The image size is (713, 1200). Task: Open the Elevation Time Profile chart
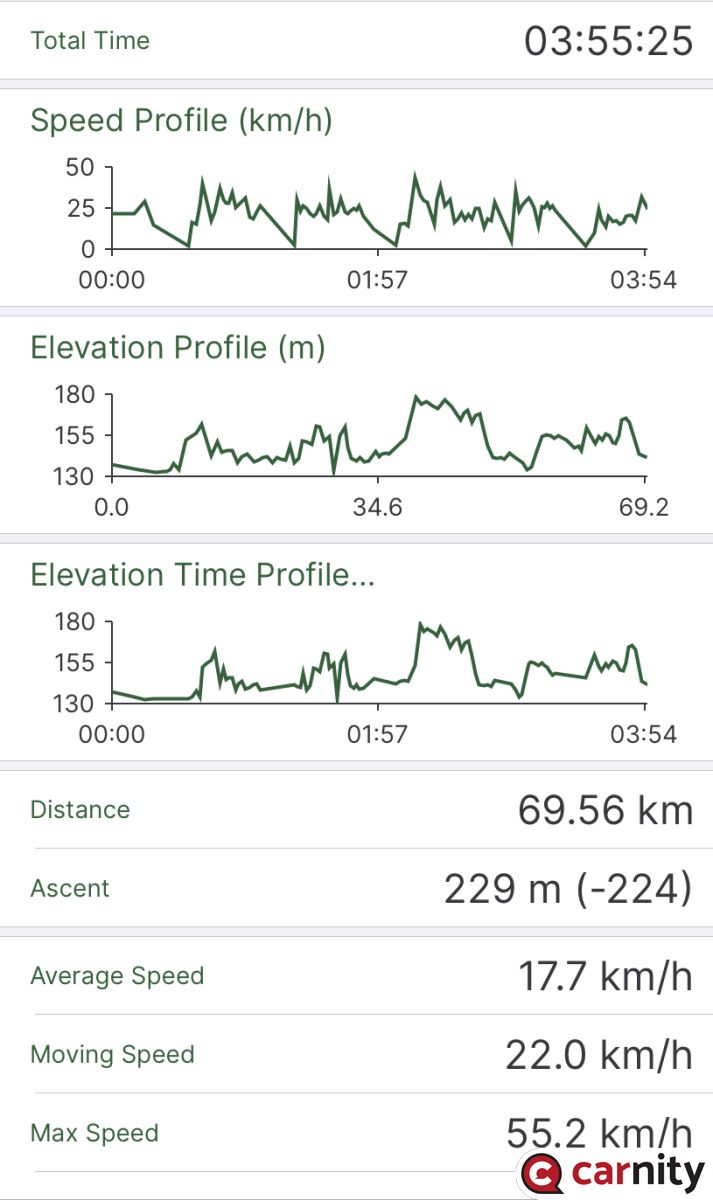(x=356, y=652)
